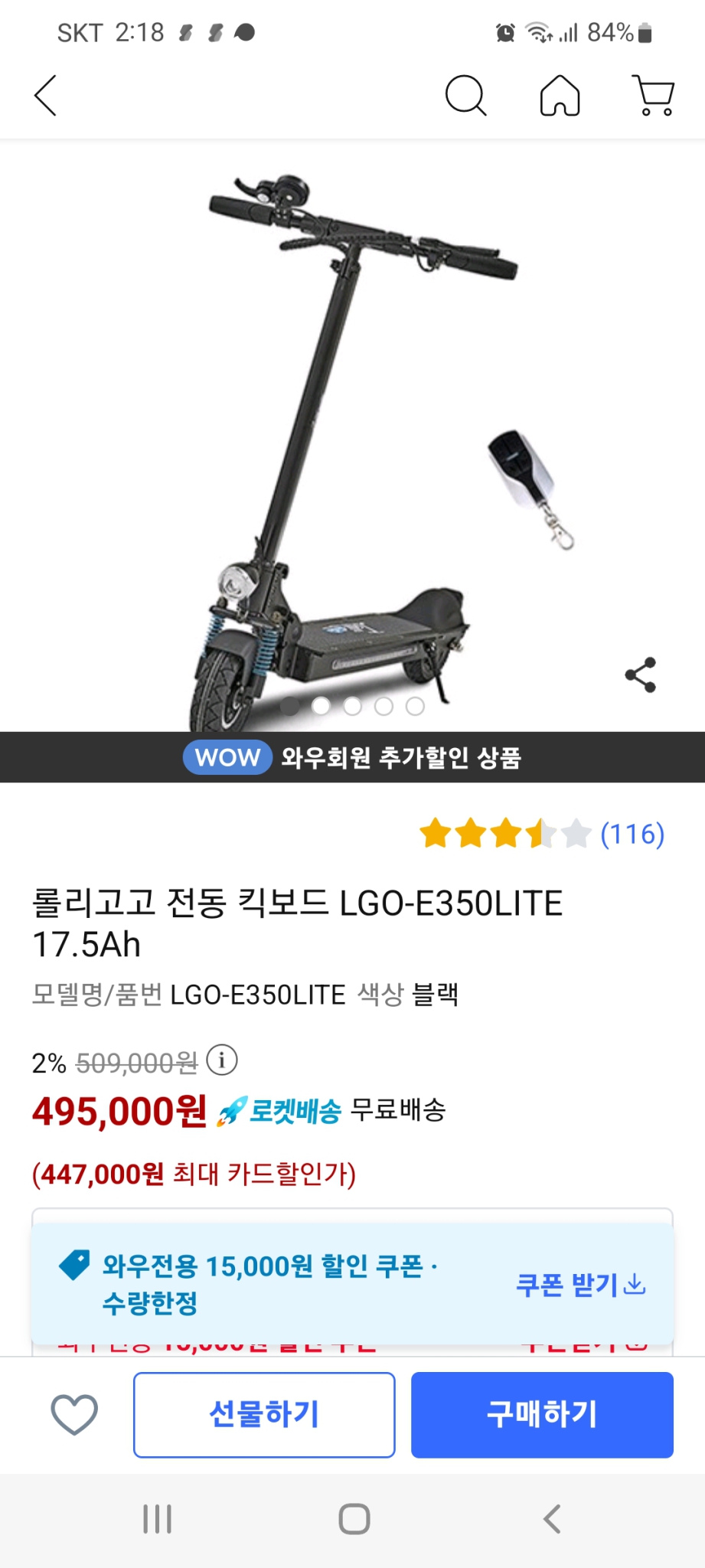Tap the share icon on the product image
Image resolution: width=705 pixels, height=1568 pixels.
coord(641,674)
